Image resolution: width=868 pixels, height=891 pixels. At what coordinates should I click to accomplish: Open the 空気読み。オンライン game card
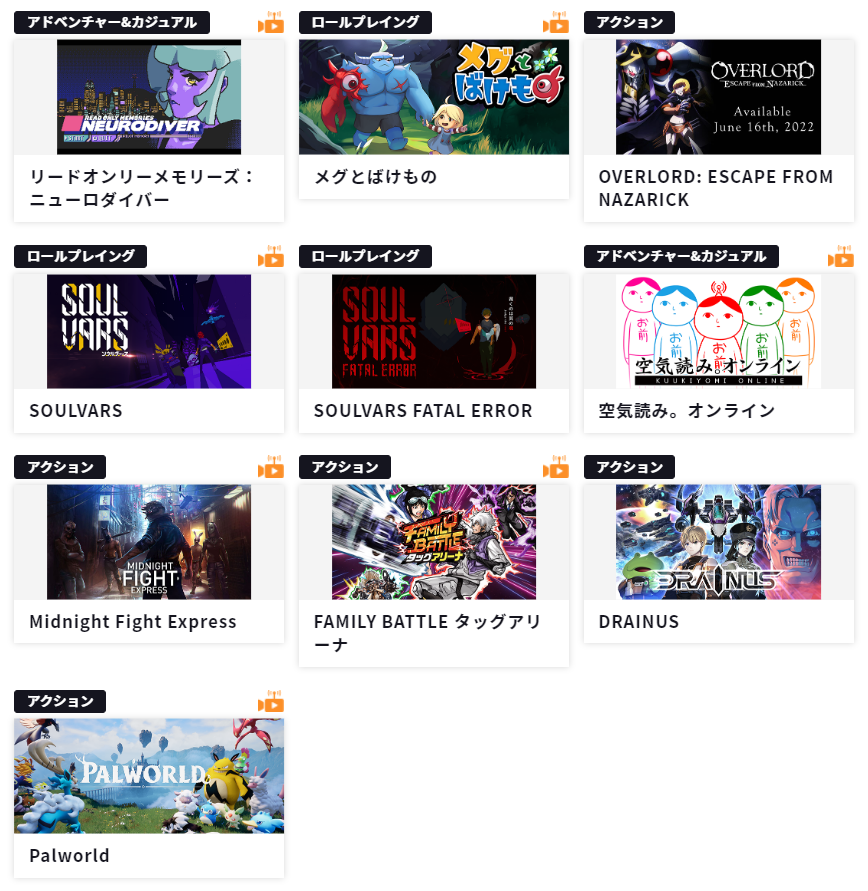click(718, 332)
